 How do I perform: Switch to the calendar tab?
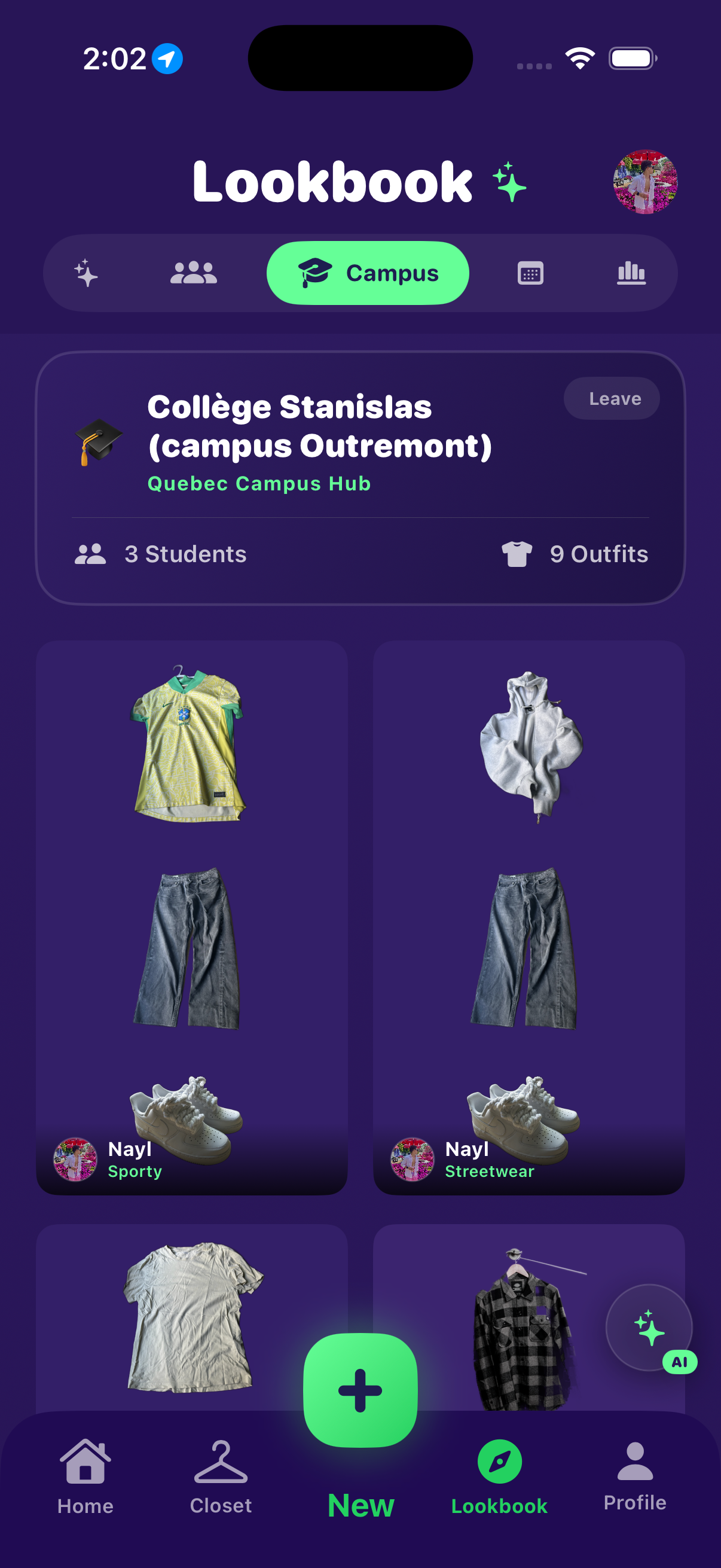click(x=530, y=273)
